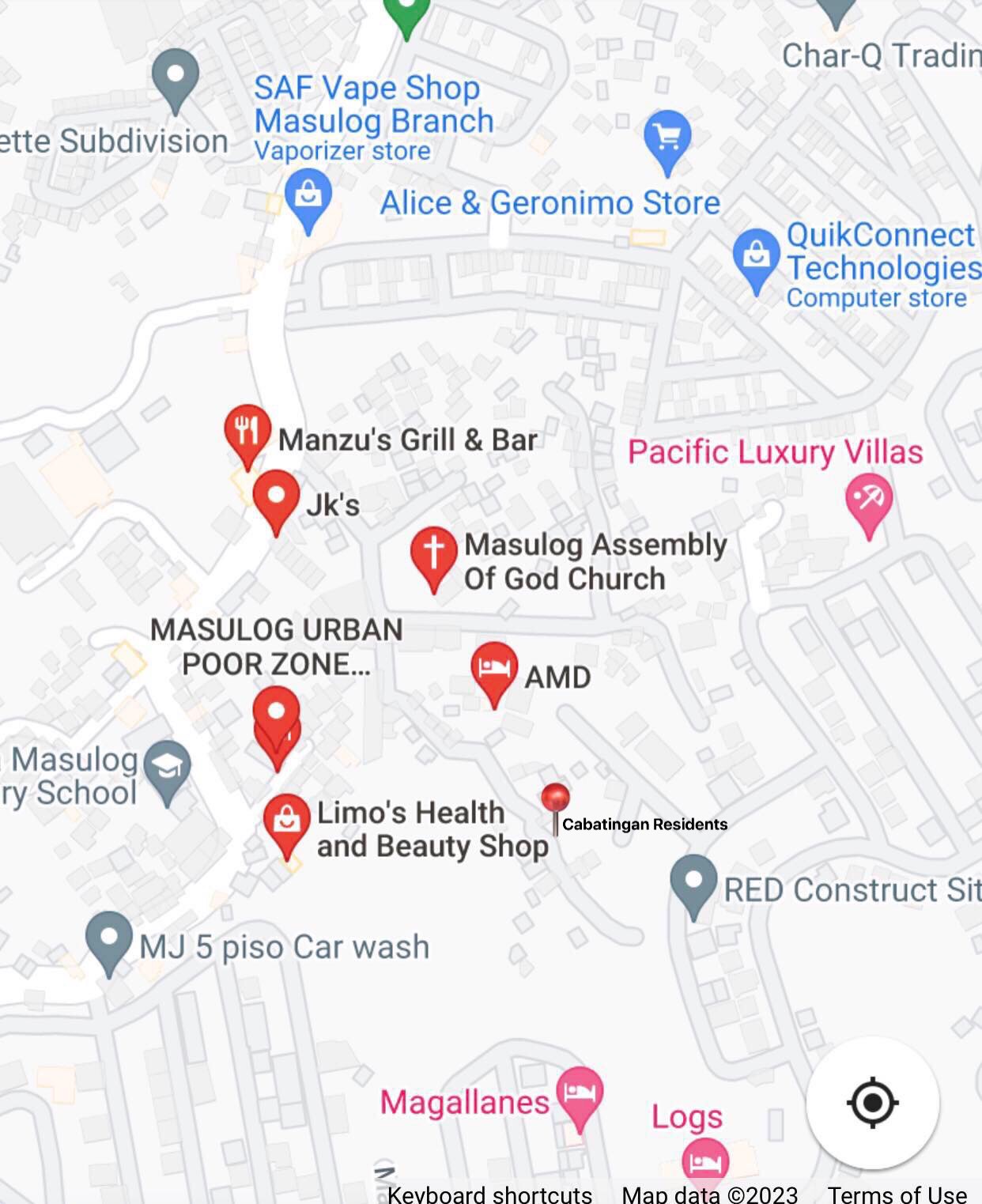Tap the Masulog Assembly Of God Church pin
The image size is (982, 1204).
coord(433,553)
